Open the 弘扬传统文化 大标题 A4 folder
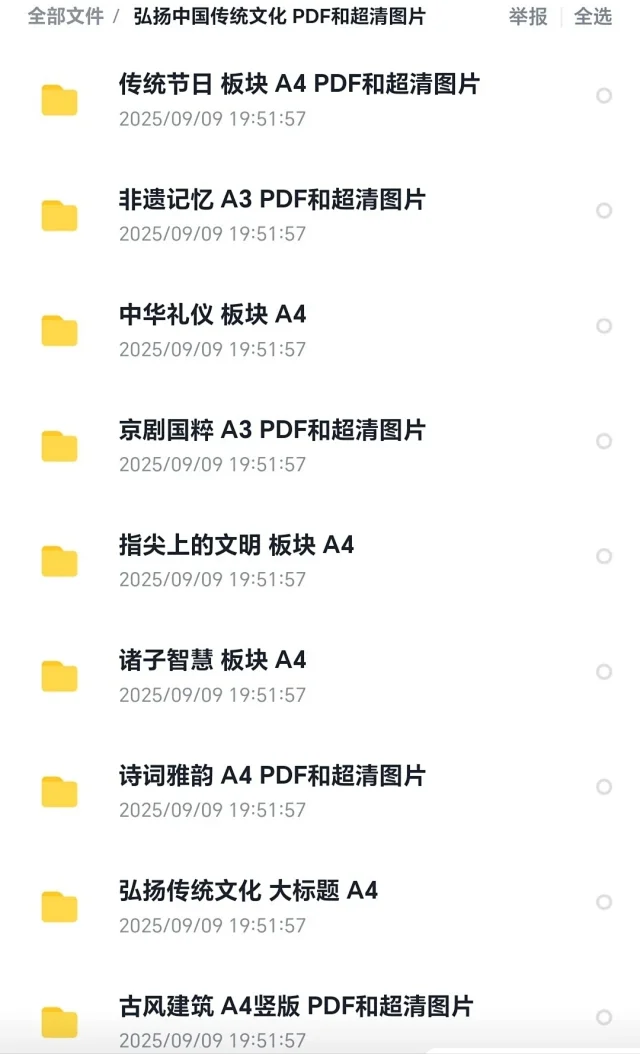This screenshot has height=1054, width=640. coord(248,890)
